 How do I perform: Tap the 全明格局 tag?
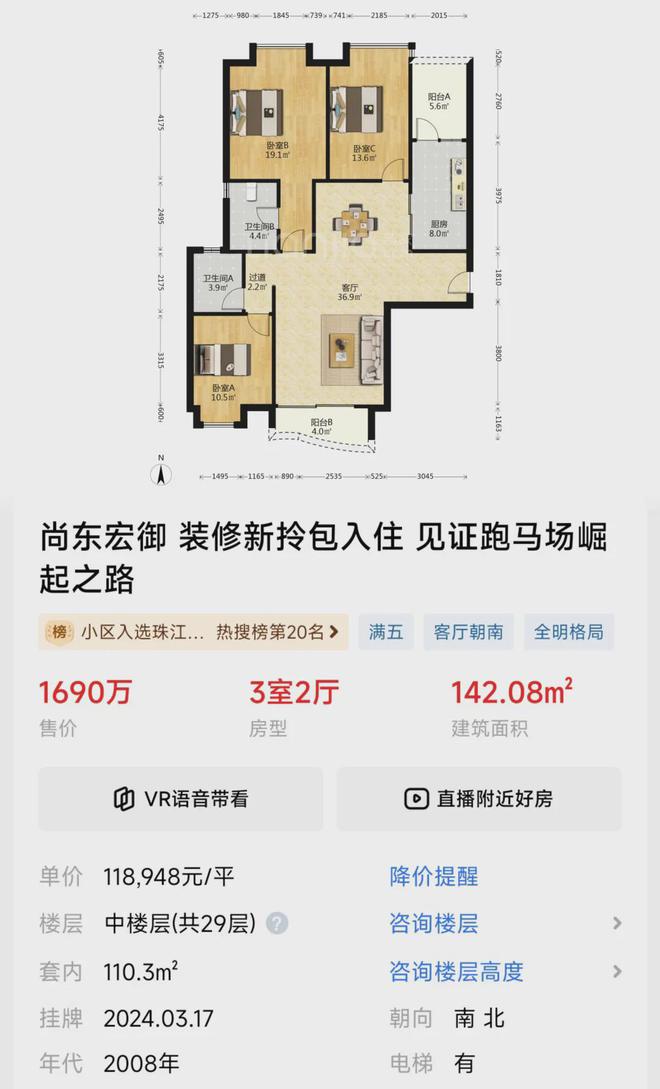568,632
